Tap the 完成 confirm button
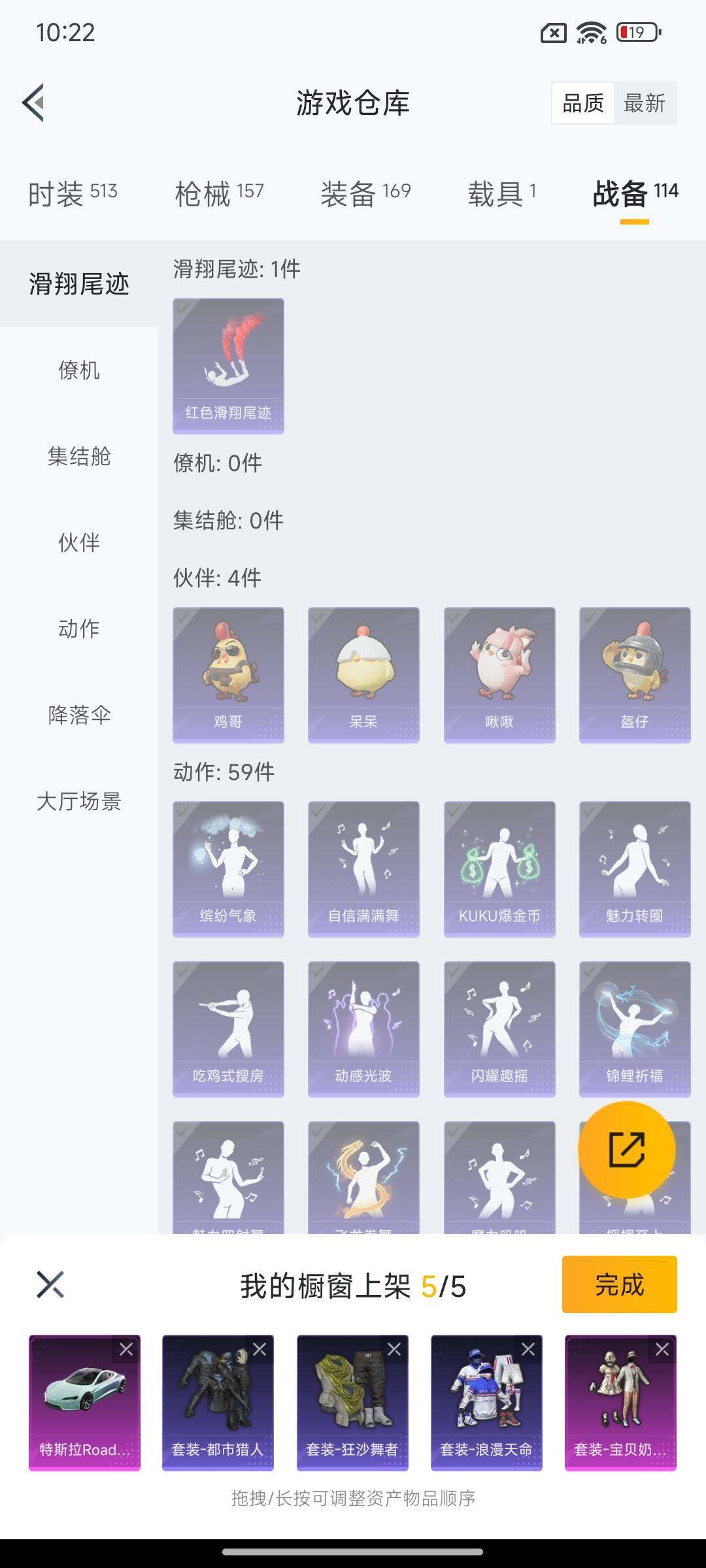 pos(618,1284)
